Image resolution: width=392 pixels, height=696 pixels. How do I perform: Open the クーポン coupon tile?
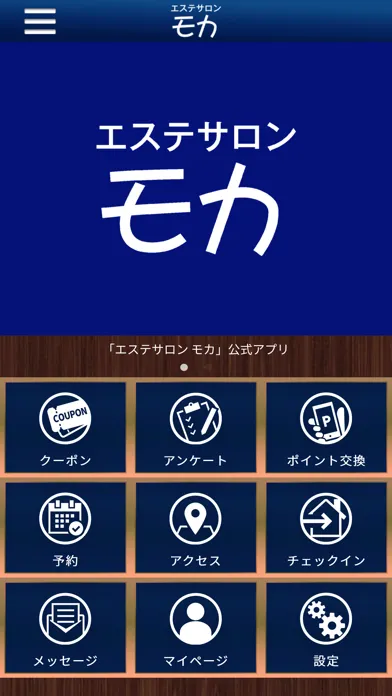[65, 427]
